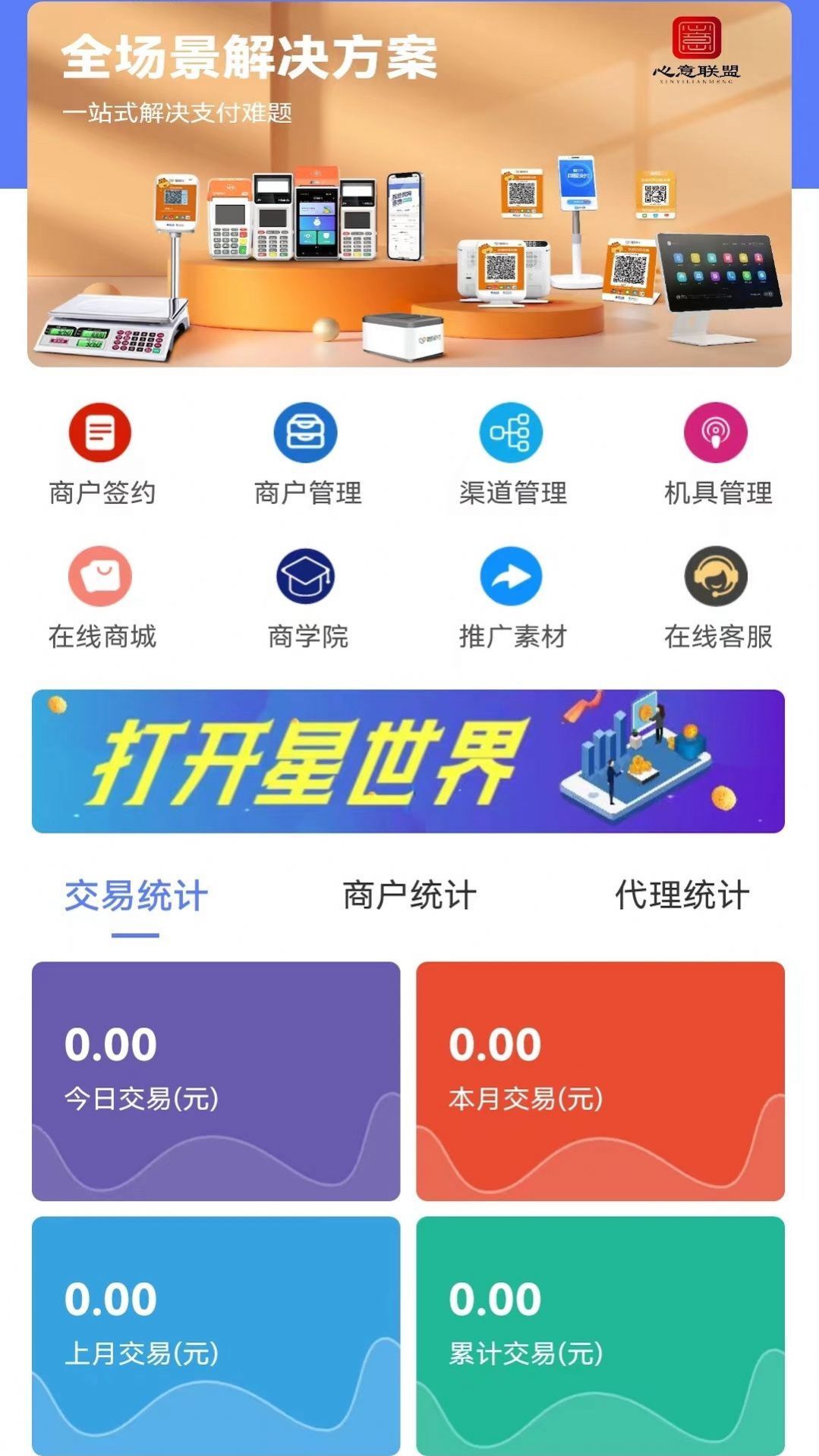Switch to the 商户统计 tab
Screen dimensions: 819x1456
[409, 895]
